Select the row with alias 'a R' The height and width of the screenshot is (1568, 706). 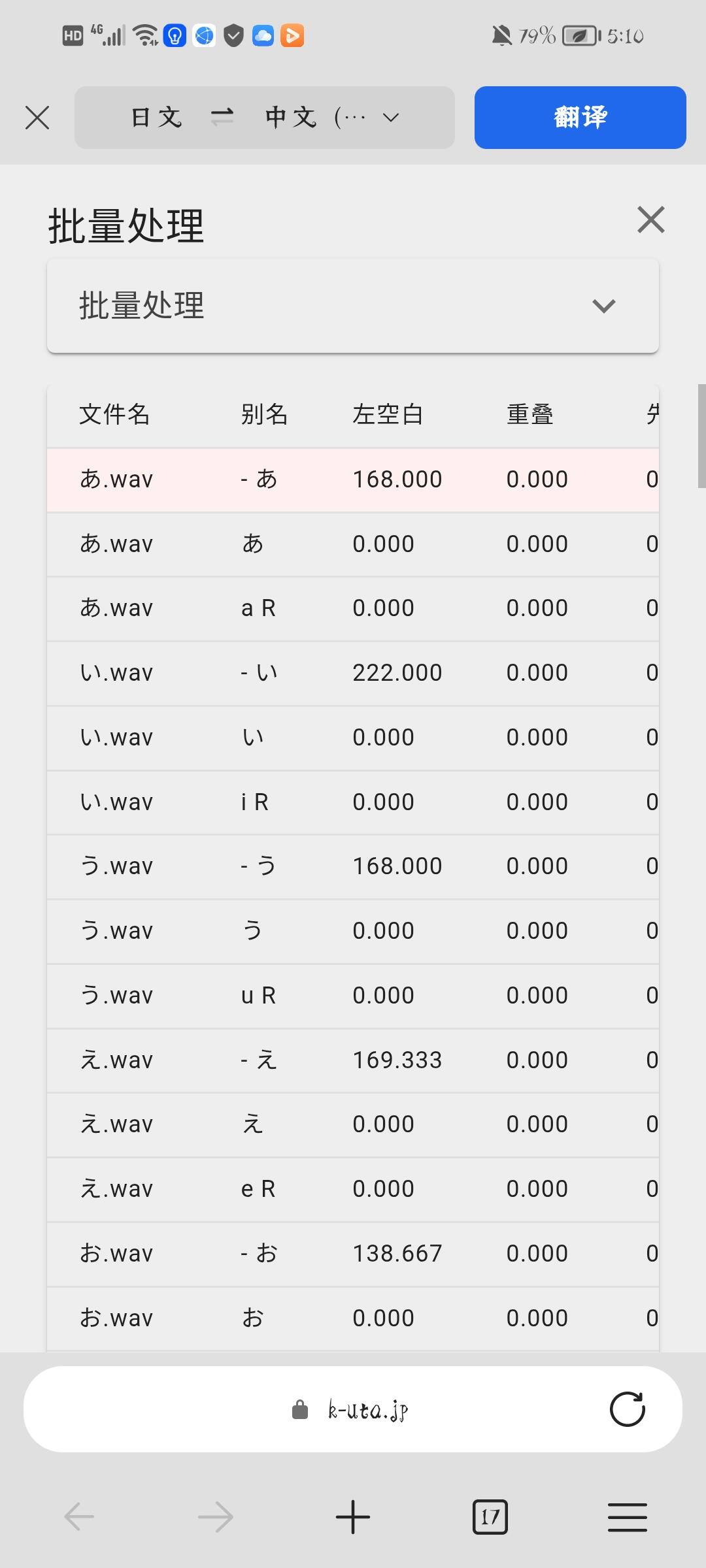[353, 608]
